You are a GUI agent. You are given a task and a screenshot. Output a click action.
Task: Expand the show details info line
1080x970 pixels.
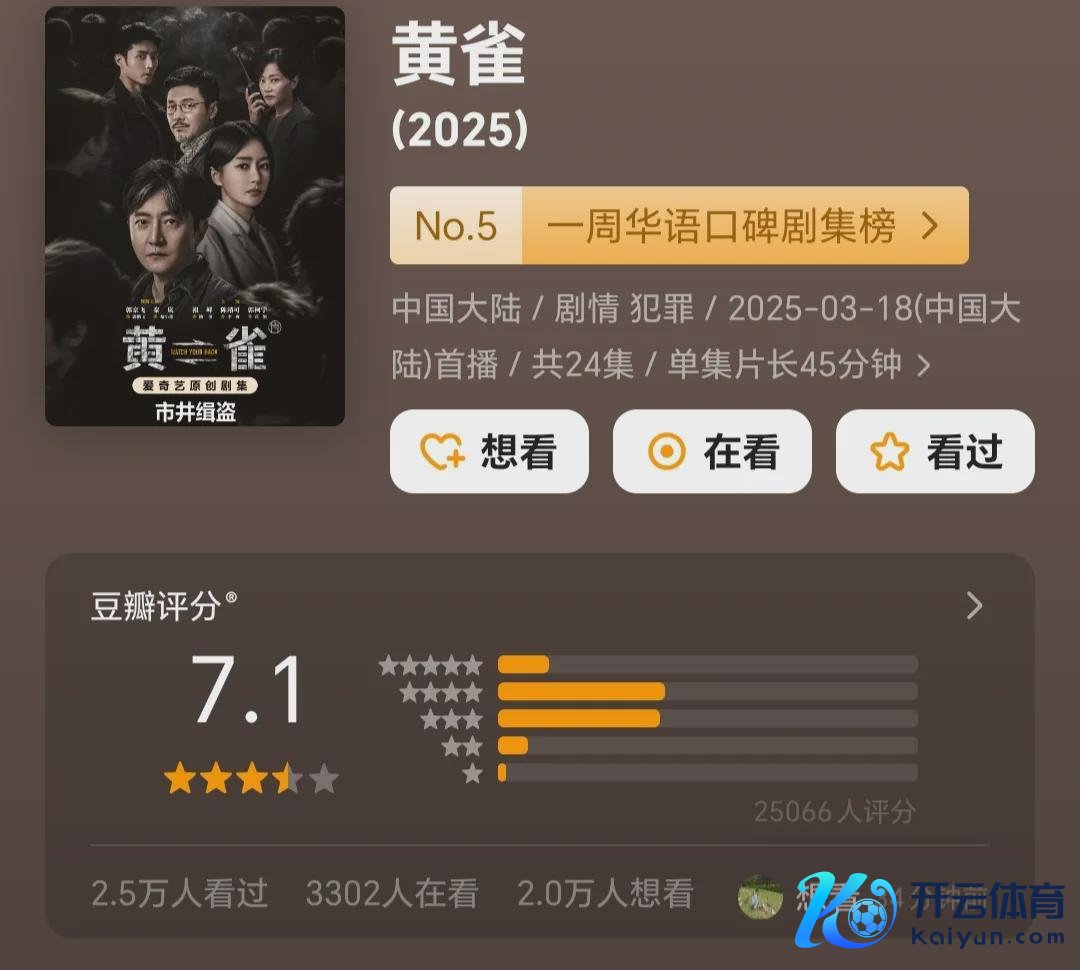coord(924,365)
